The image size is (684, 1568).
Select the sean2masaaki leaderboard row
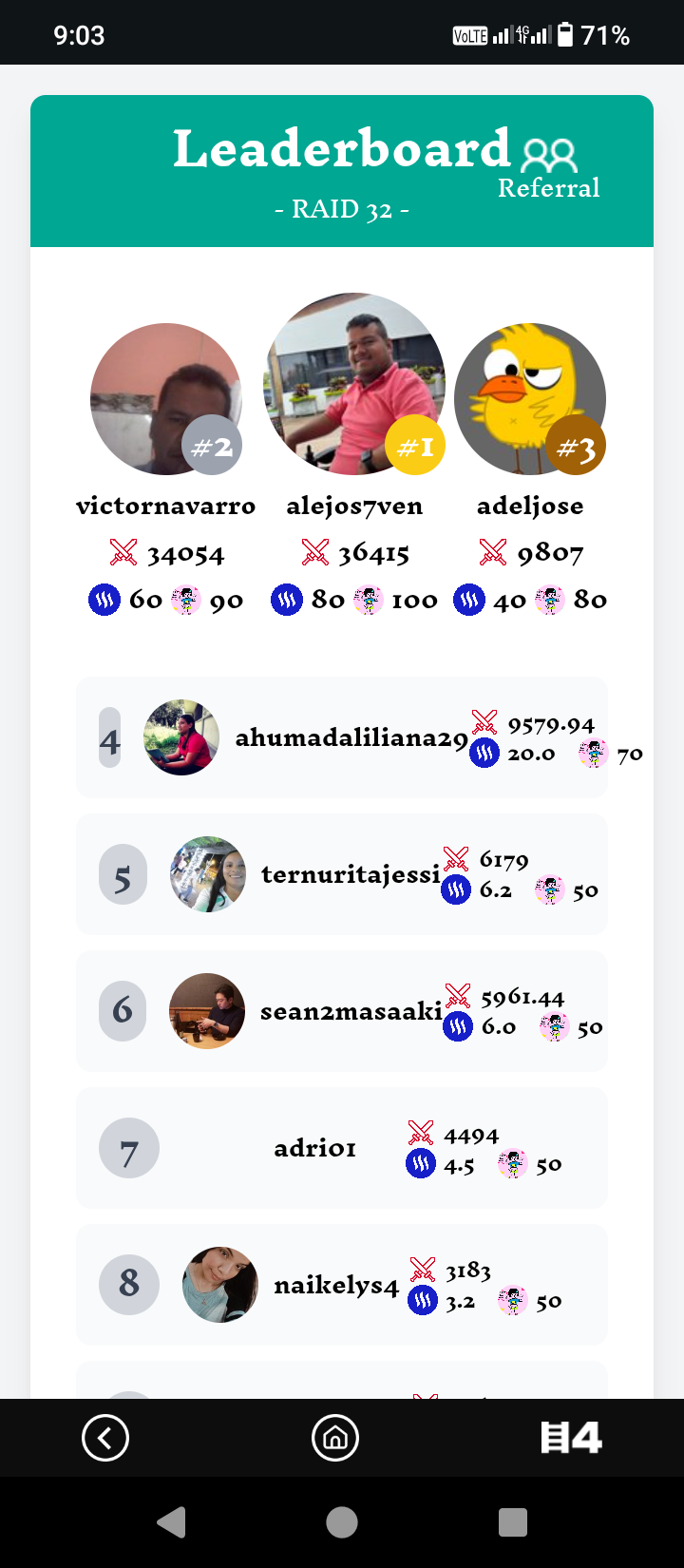[342, 1011]
